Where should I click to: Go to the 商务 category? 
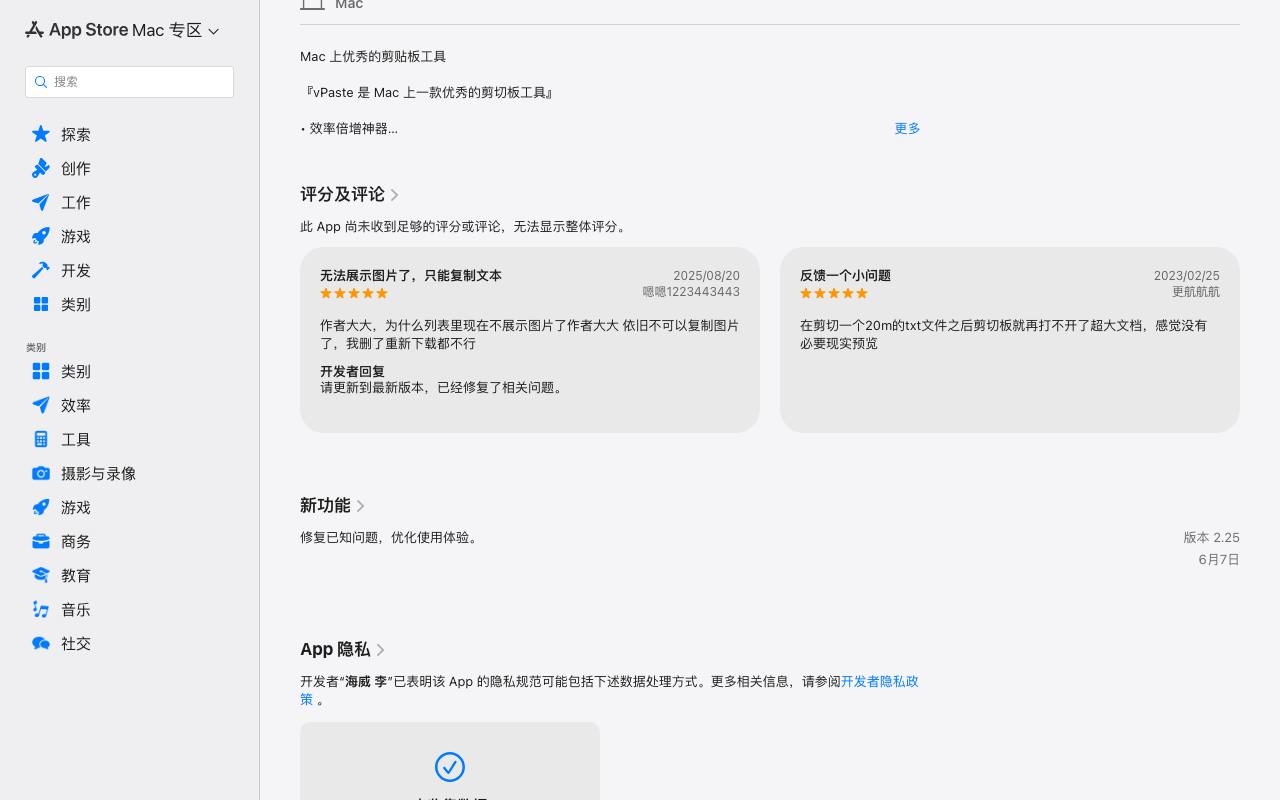pyautogui.click(x=129, y=541)
